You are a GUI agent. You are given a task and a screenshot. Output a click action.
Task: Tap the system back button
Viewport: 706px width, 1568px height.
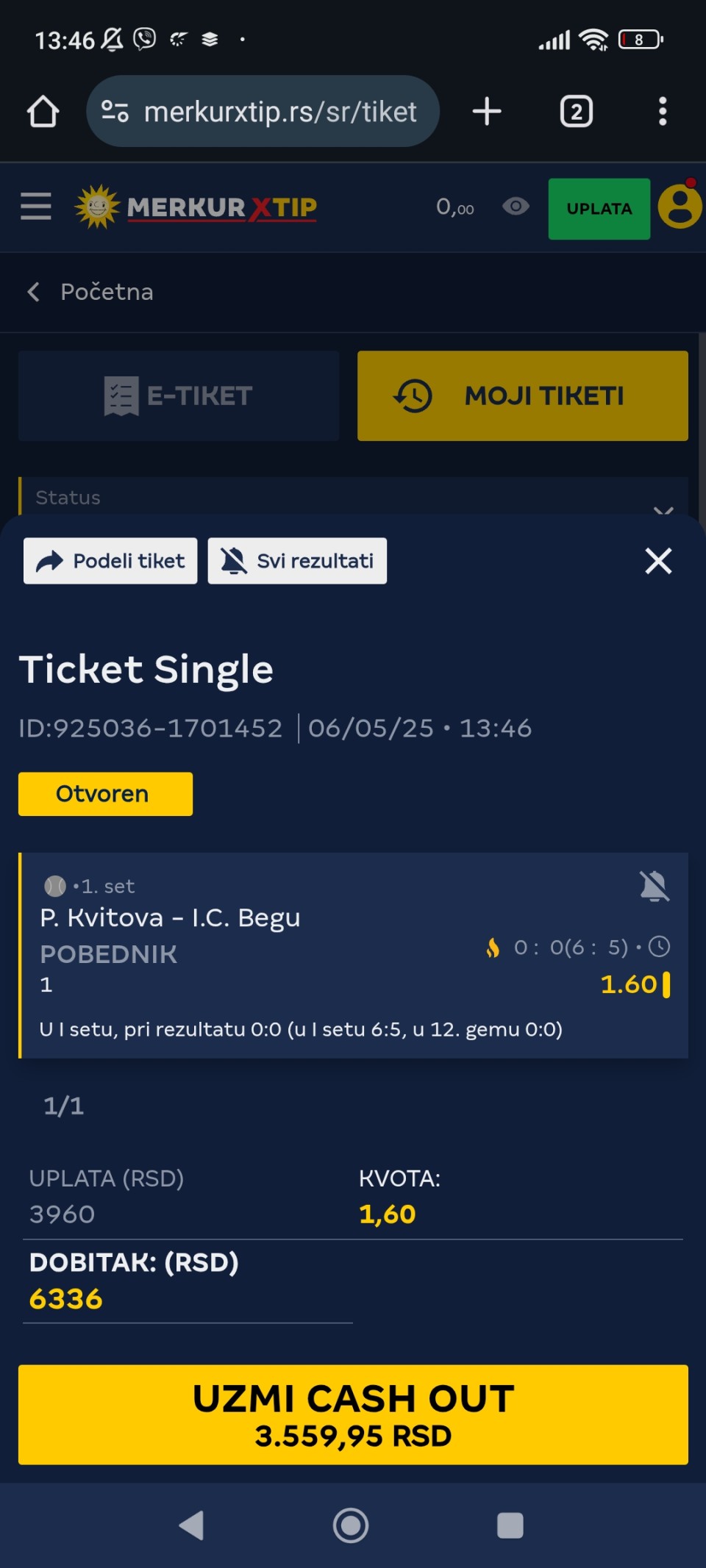[191, 1525]
